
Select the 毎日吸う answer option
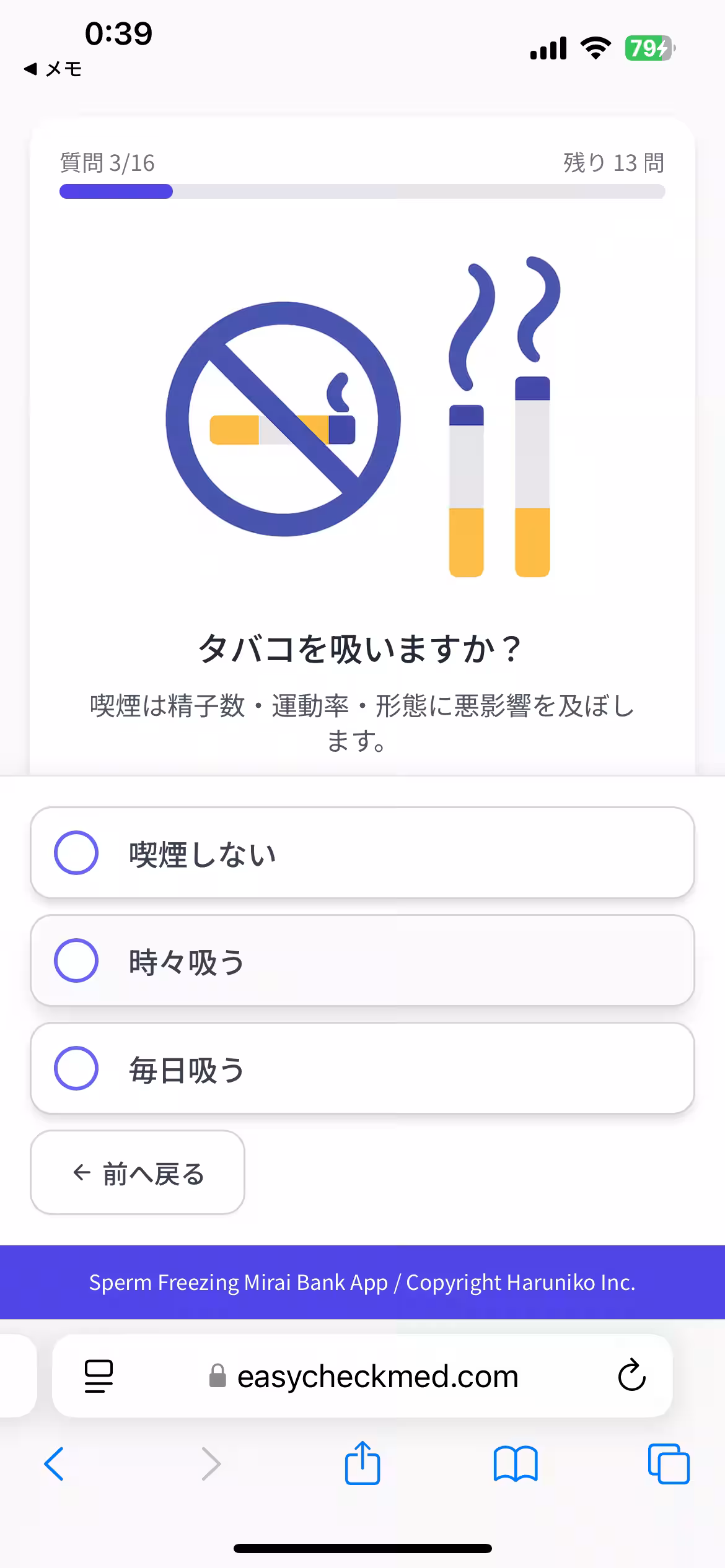coord(362,1068)
